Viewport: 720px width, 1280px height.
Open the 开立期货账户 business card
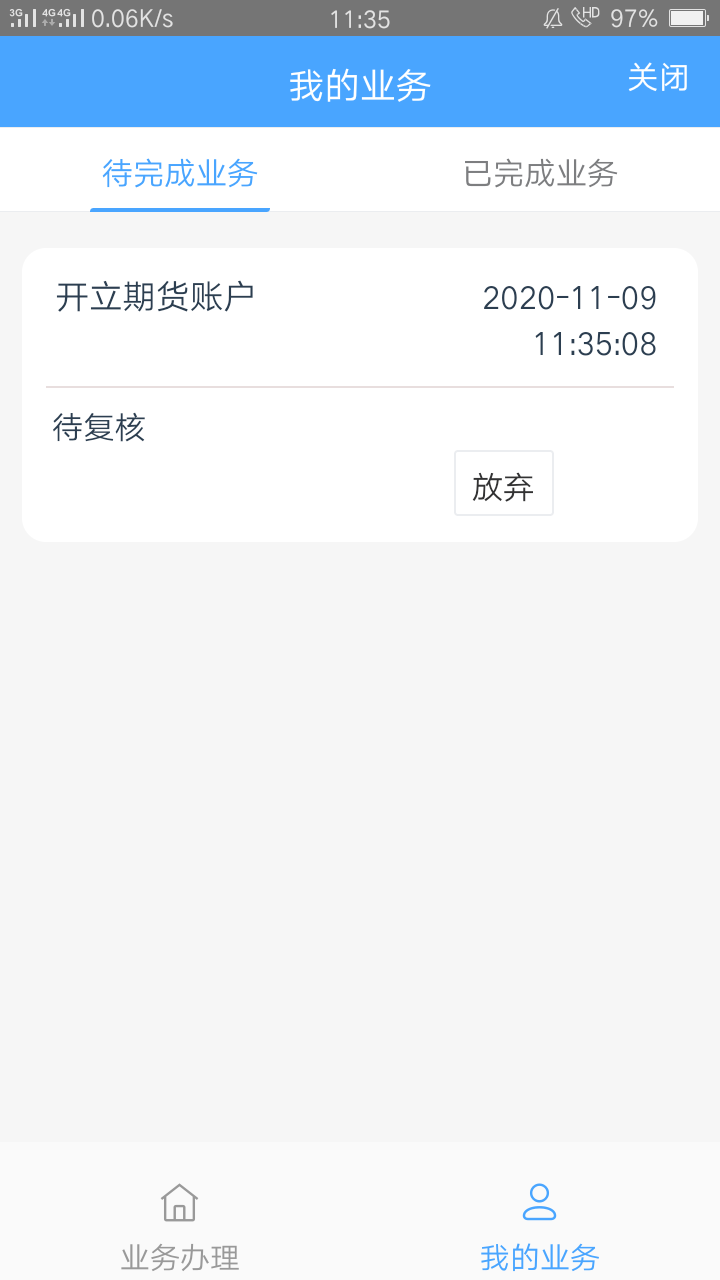[360, 395]
